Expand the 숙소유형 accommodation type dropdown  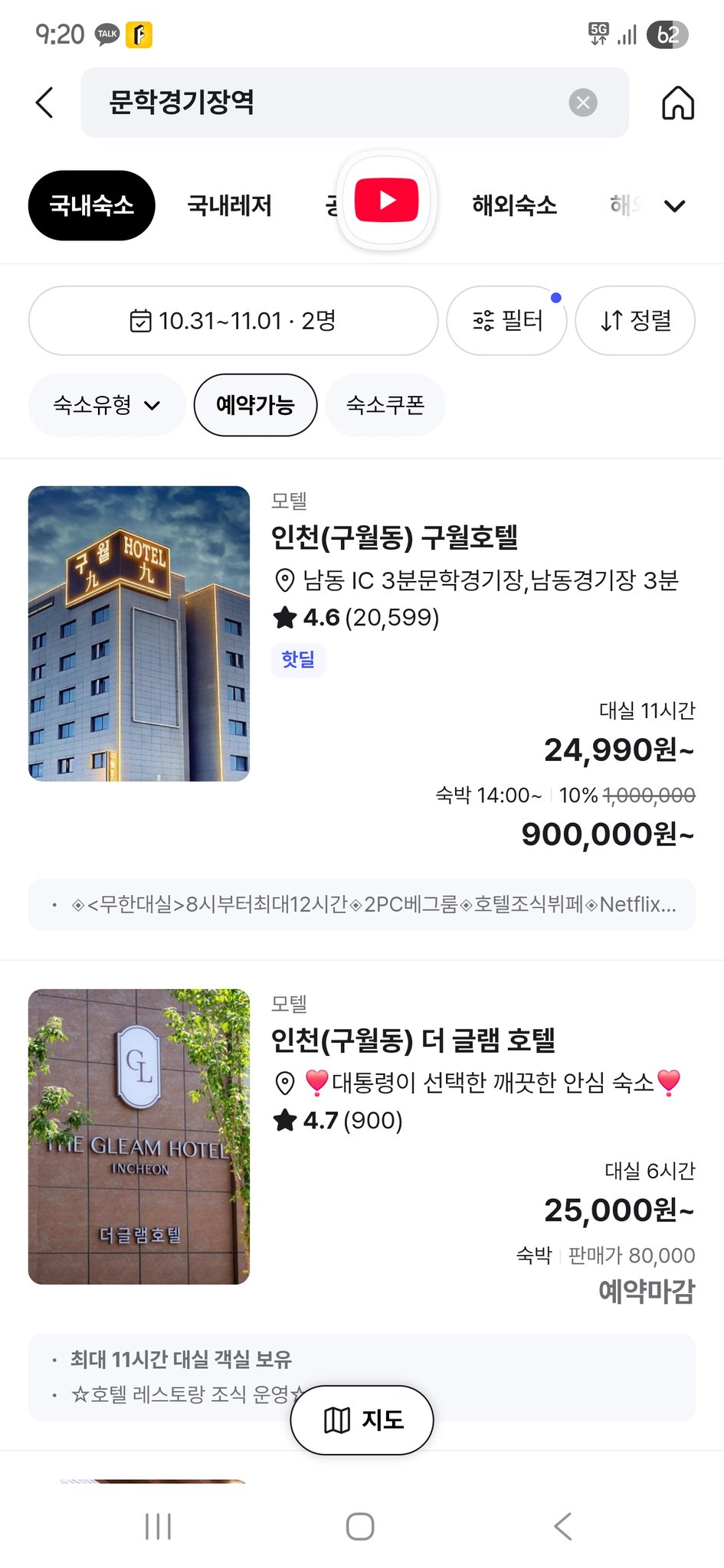(106, 404)
